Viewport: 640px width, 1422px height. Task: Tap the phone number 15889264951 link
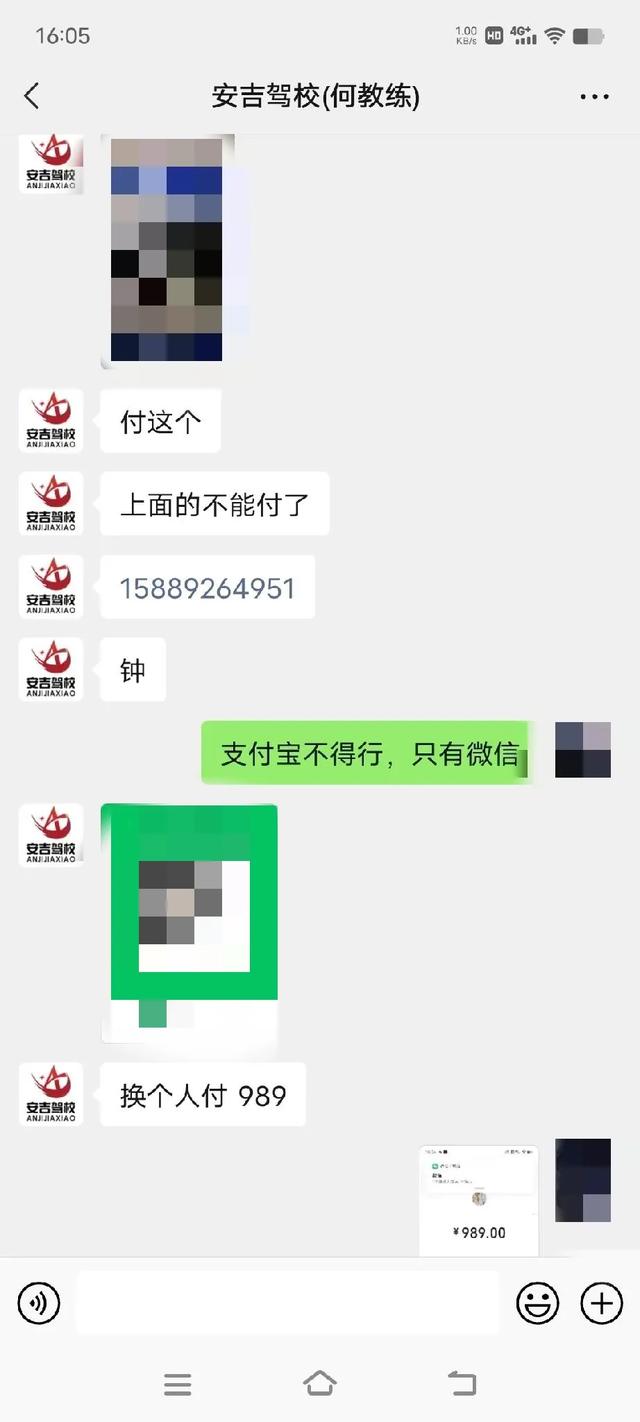click(207, 588)
